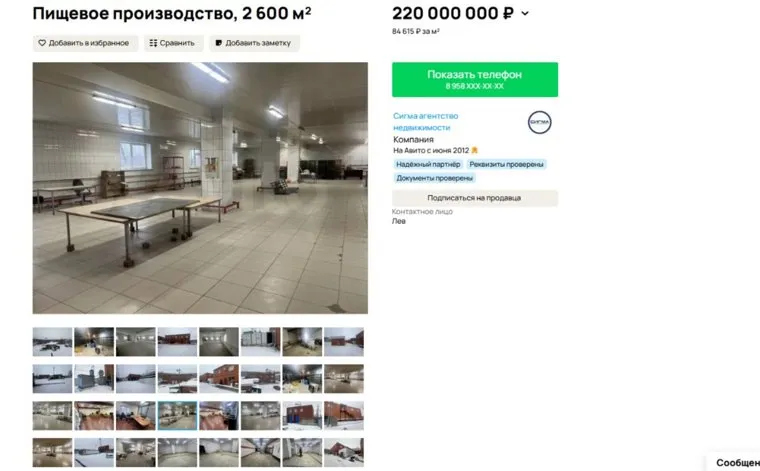760x471 pixels.
Task: Show the seller's phone number
Action: [474, 79]
